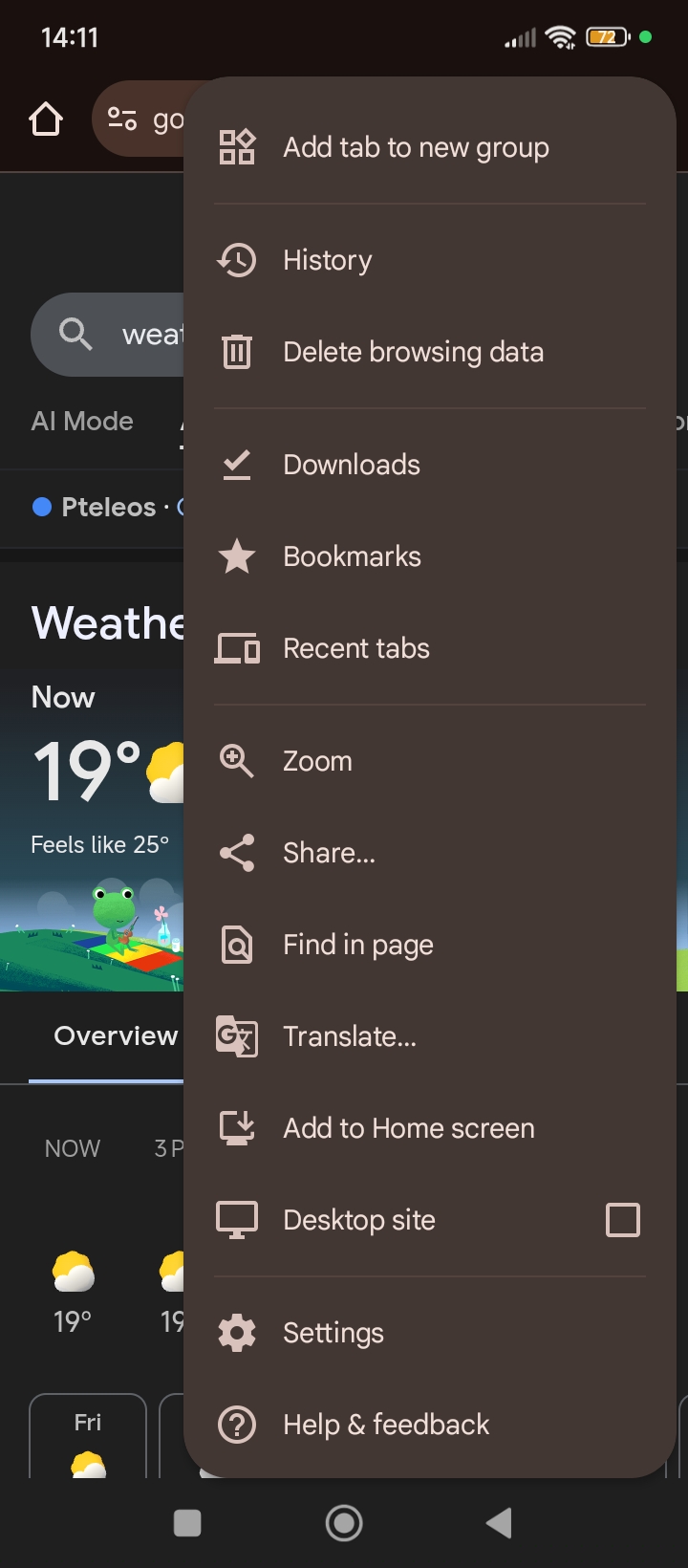The height and width of the screenshot is (1568, 688).
Task: Open the Zoom option
Action: point(317,761)
